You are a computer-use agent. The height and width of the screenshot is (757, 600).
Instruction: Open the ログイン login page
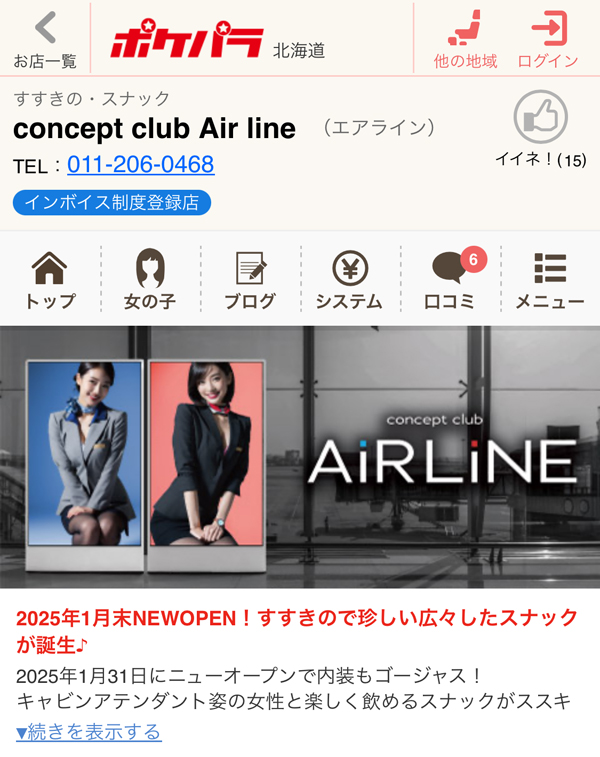(547, 39)
